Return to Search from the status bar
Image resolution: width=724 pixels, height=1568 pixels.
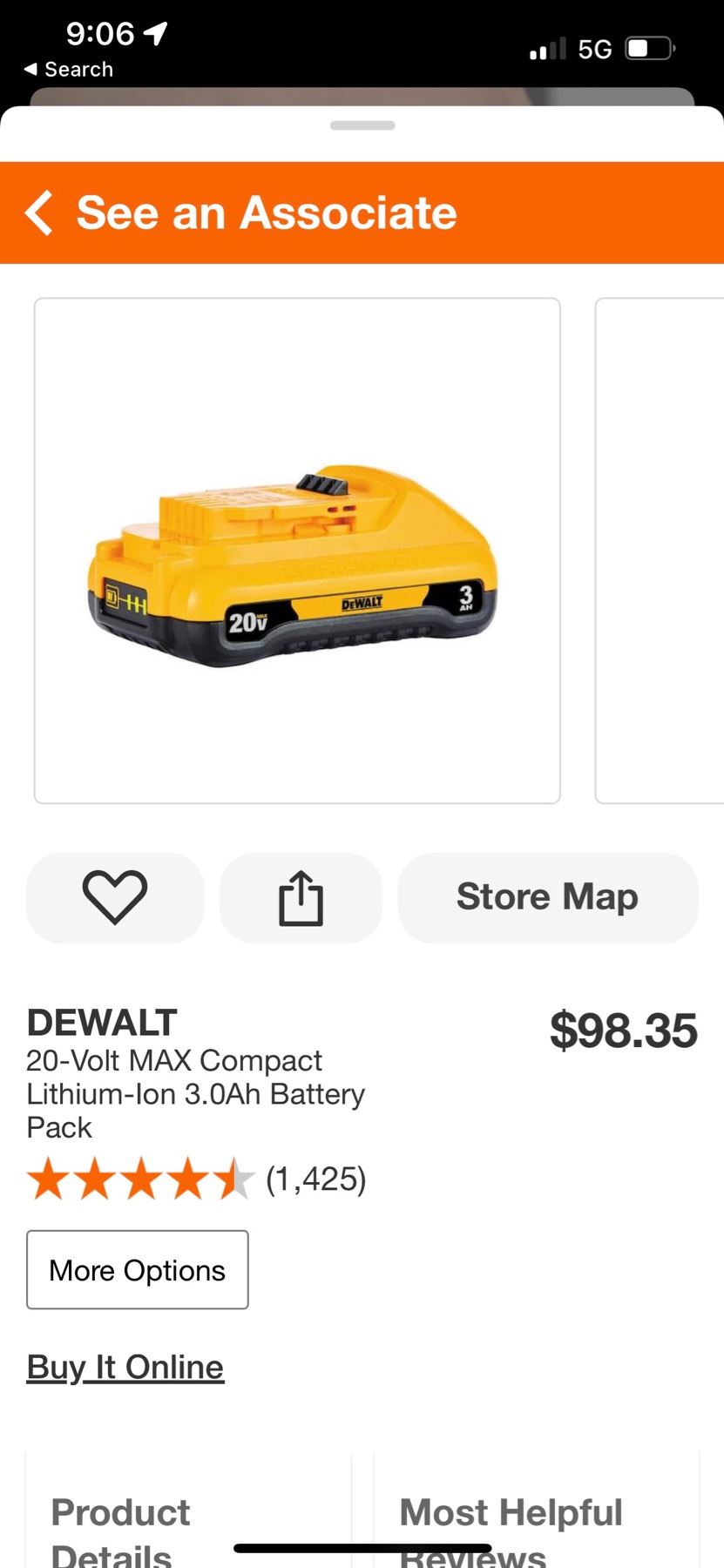pos(69,70)
